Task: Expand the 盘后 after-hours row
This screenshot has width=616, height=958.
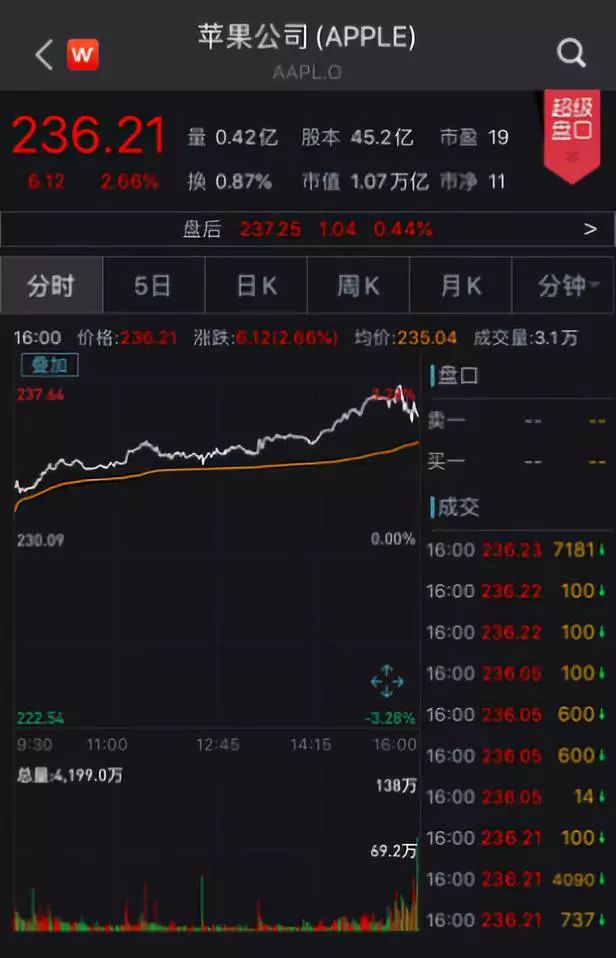Action: (x=308, y=229)
